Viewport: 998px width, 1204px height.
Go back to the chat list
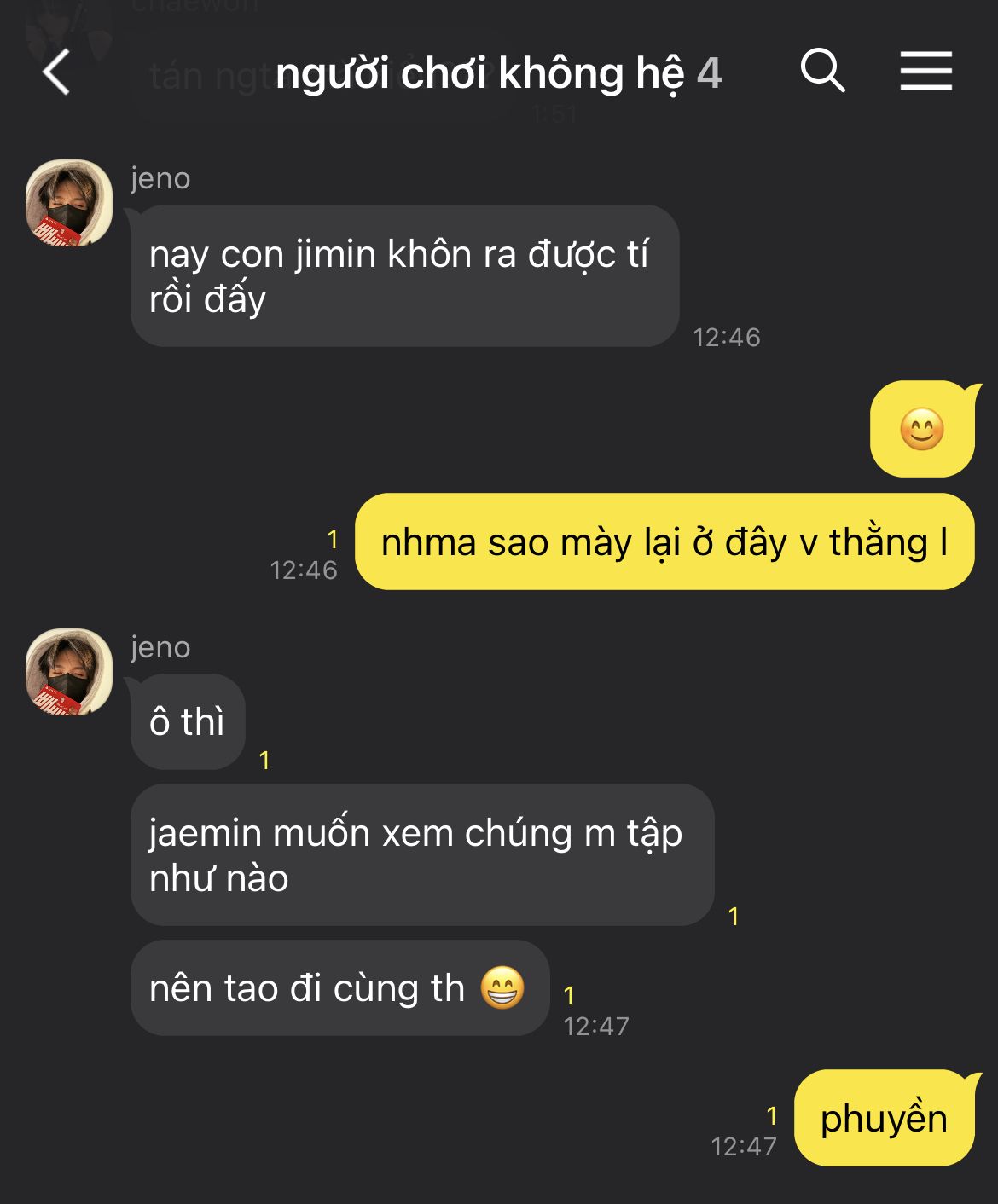click(56, 72)
